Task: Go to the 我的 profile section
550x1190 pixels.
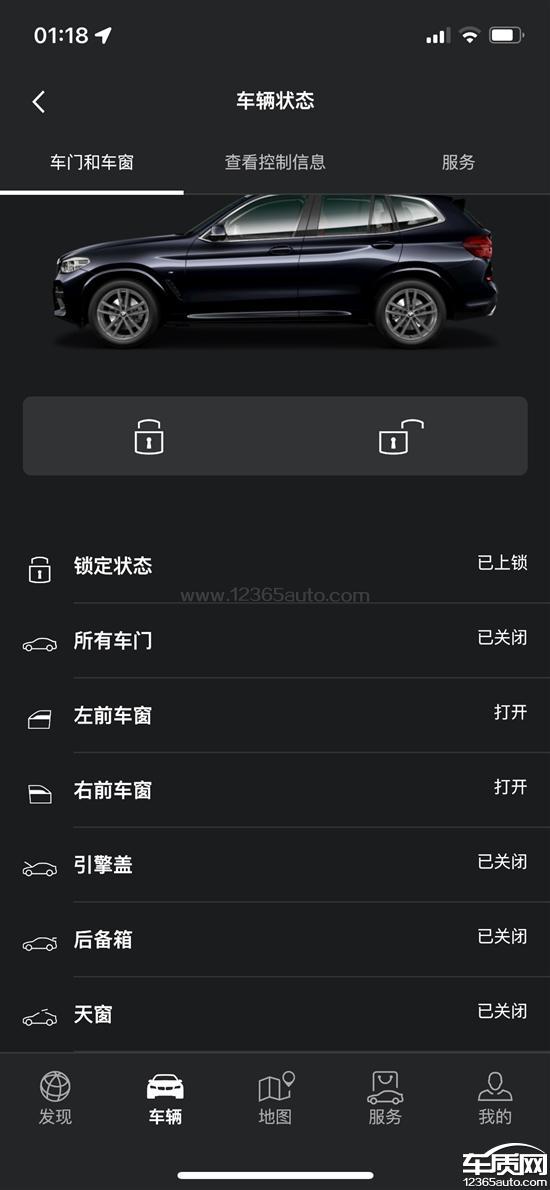Action: pos(495,1097)
